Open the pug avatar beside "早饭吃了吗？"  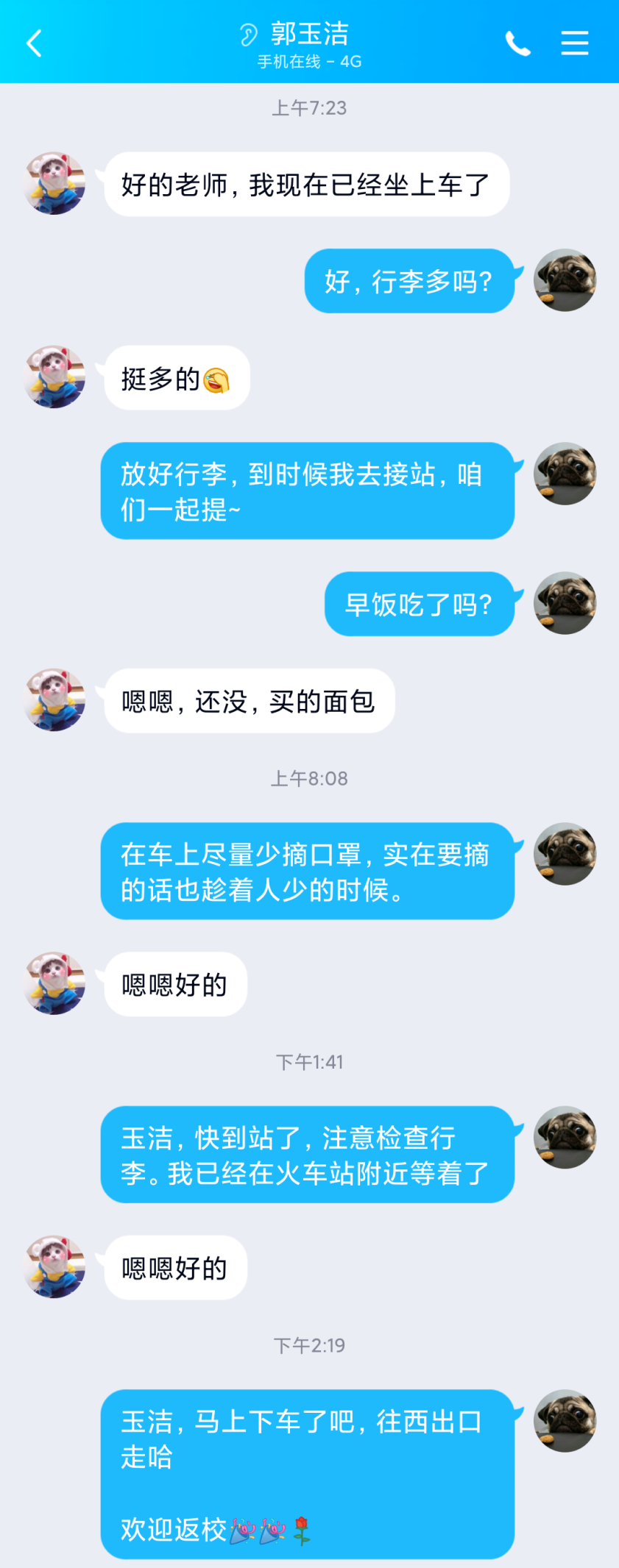coord(565,603)
